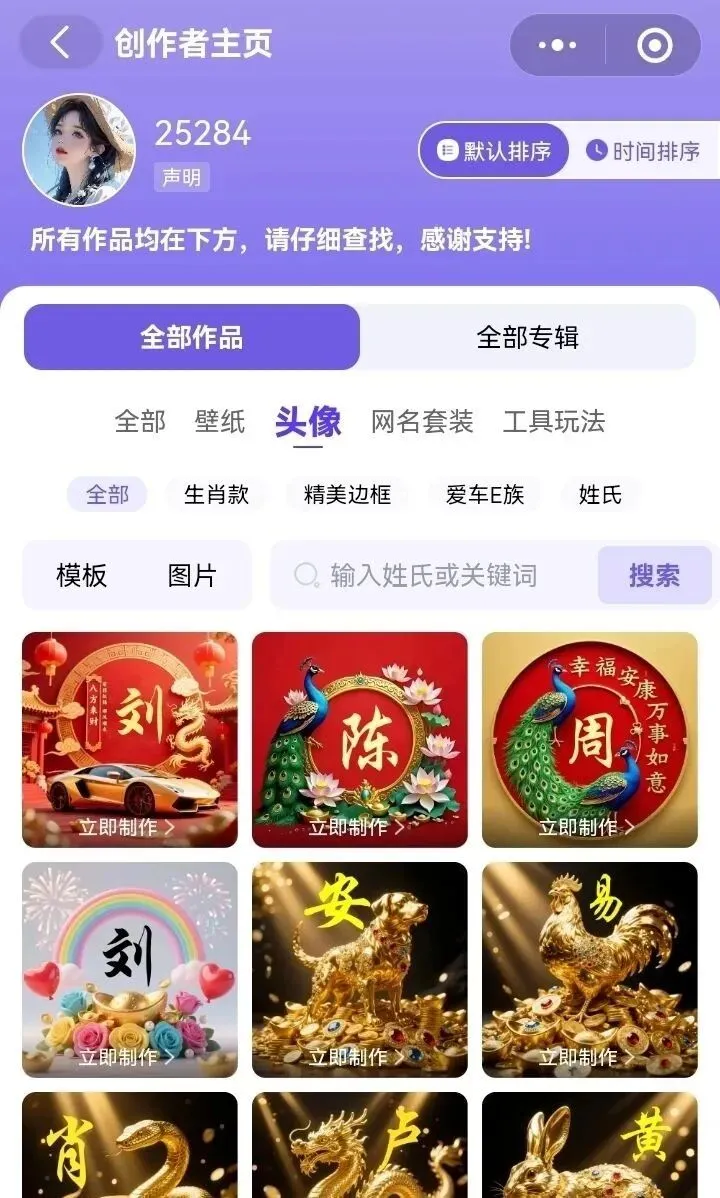The height and width of the screenshot is (1198, 720).
Task: Select 默认排序 sorting
Action: pyautogui.click(x=494, y=151)
